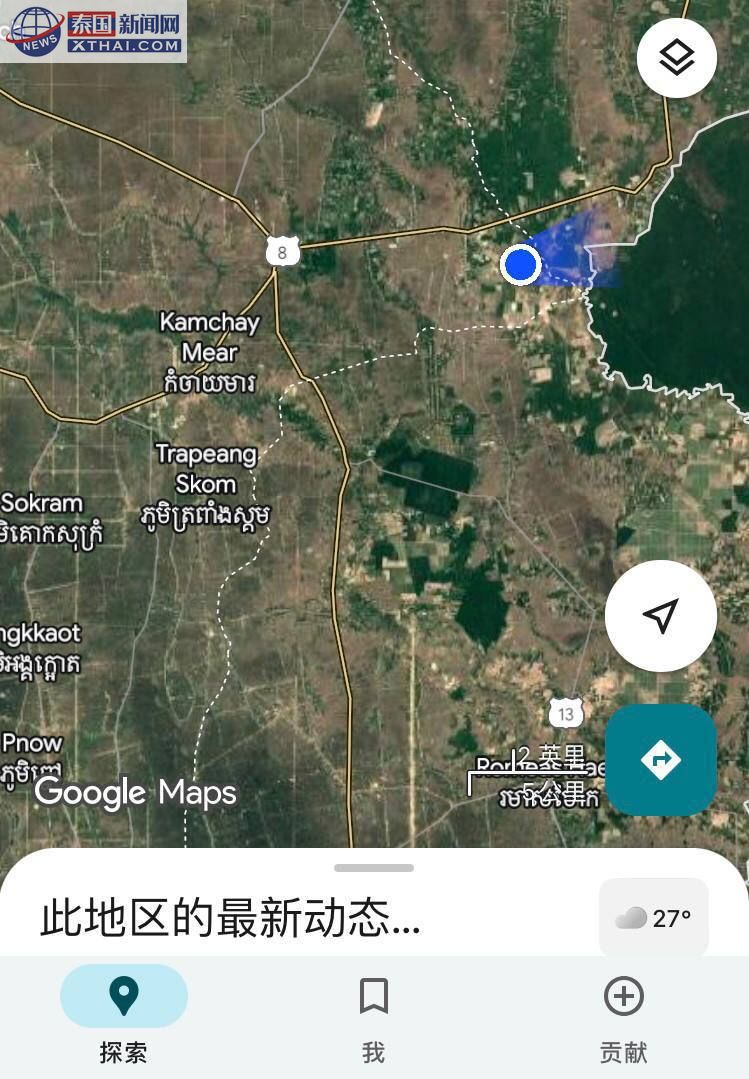Open the directions button
Image resolution: width=749 pixels, height=1079 pixels.
pos(660,760)
